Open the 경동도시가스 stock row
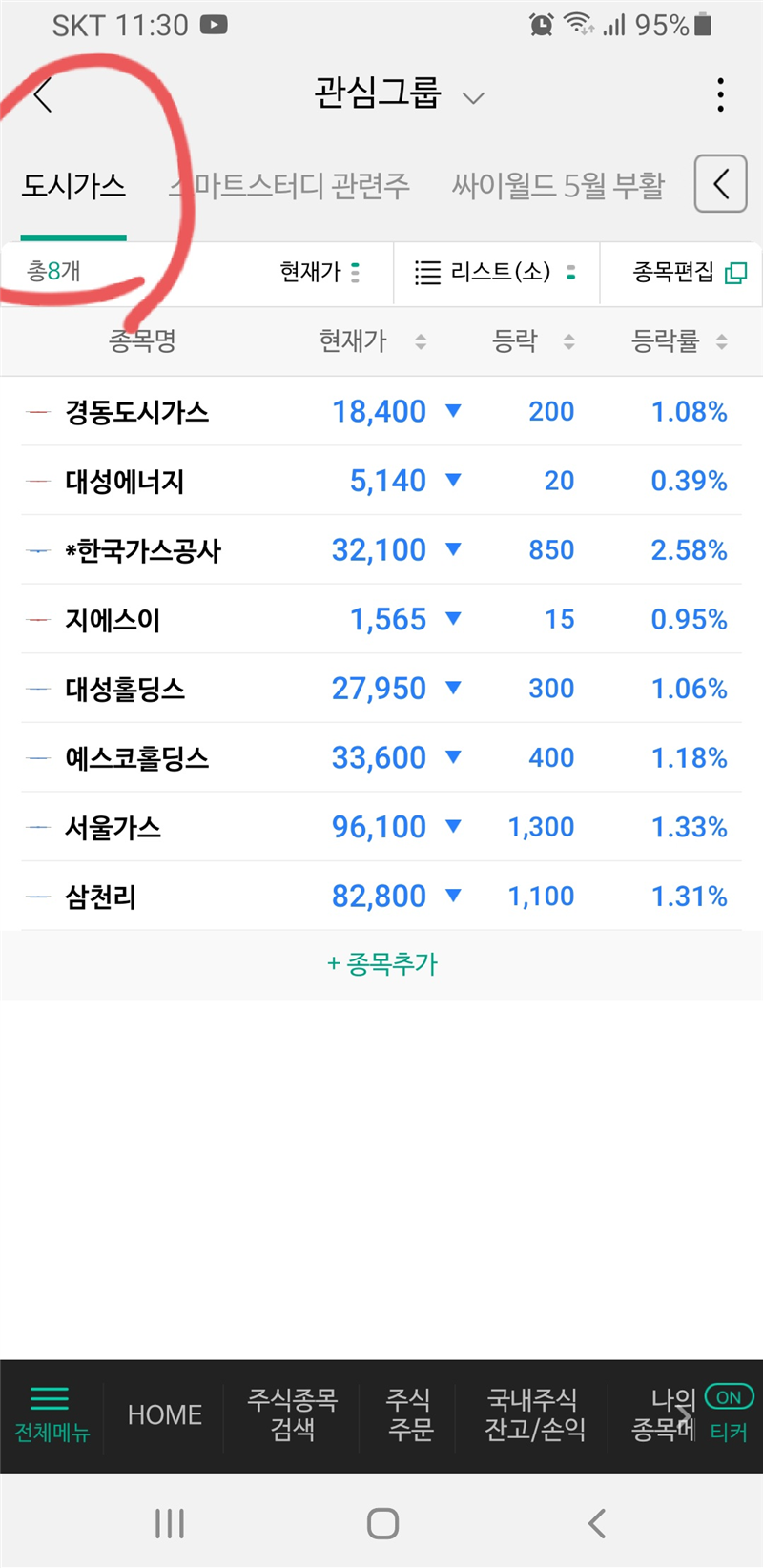 (x=137, y=412)
